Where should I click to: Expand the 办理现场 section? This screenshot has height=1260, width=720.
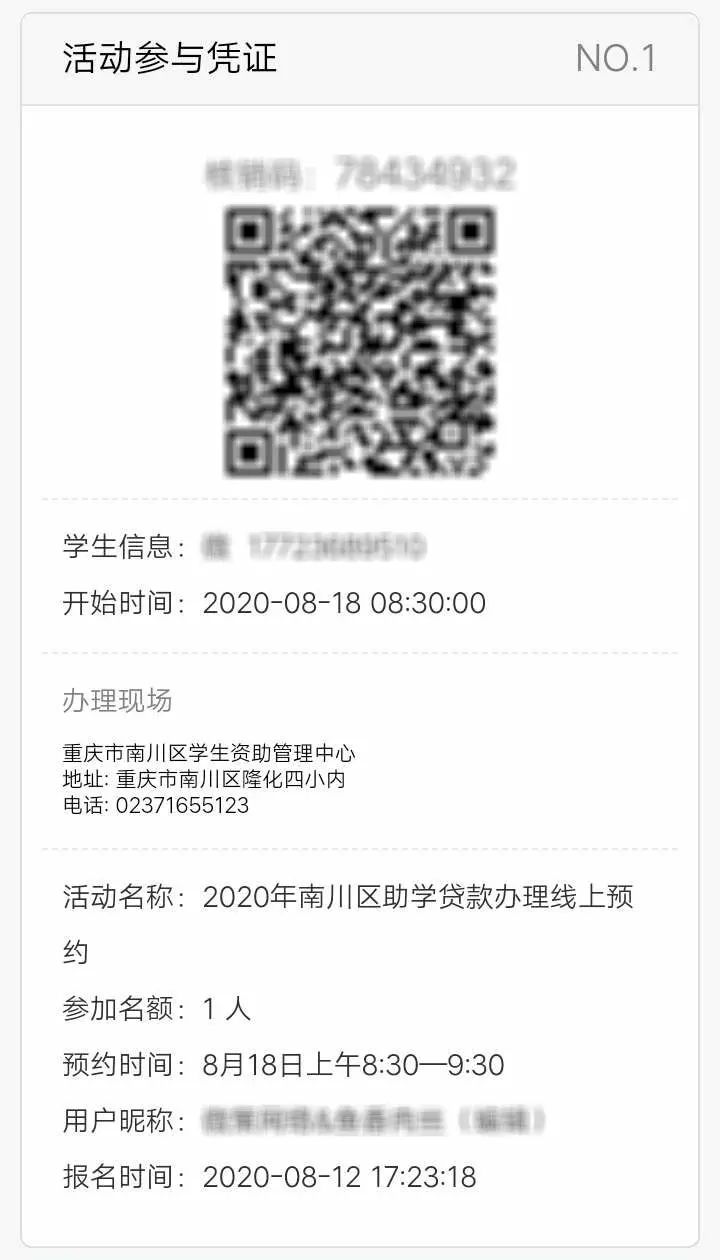click(118, 701)
